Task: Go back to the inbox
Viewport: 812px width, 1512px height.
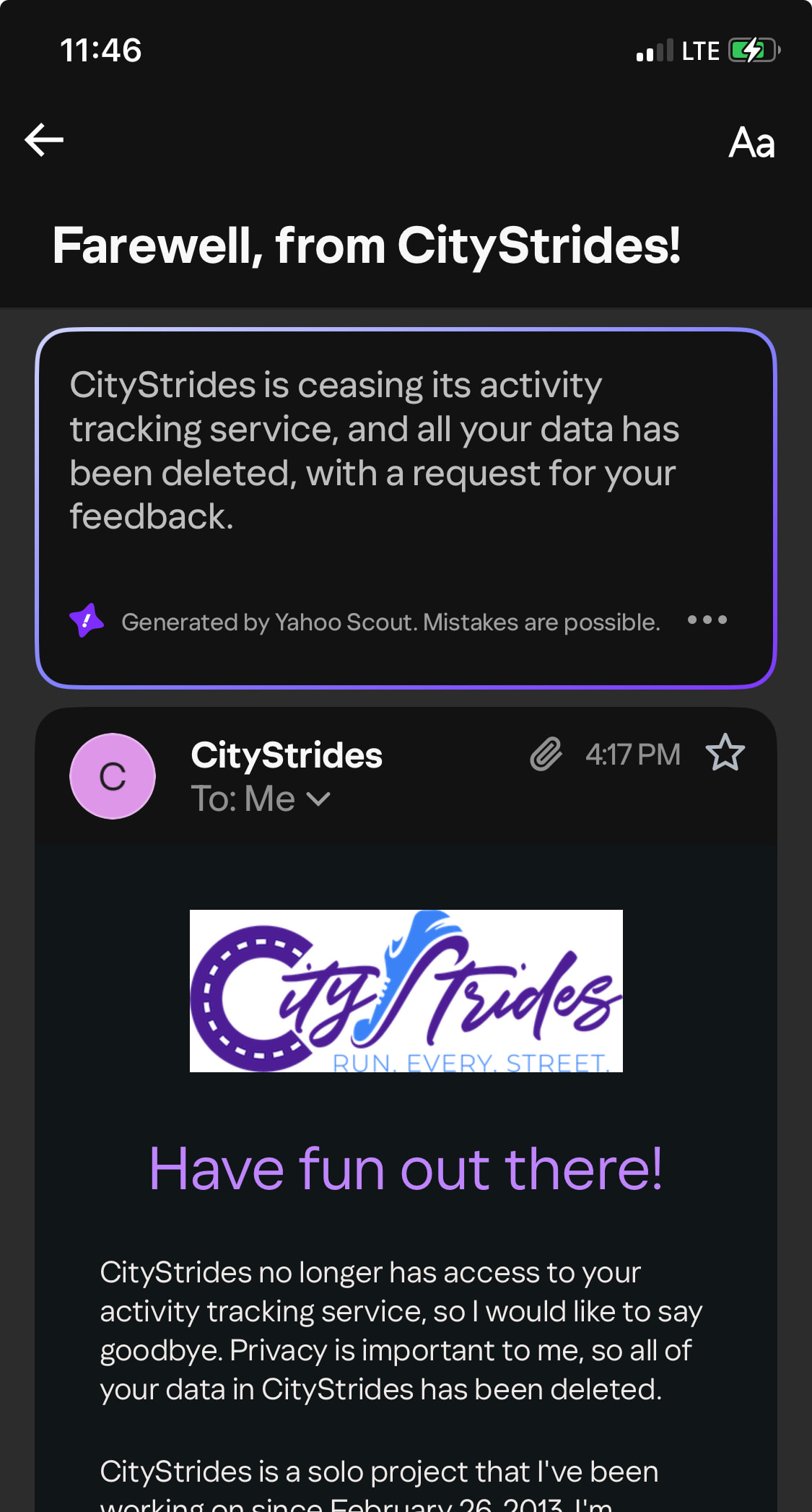Action: [44, 140]
